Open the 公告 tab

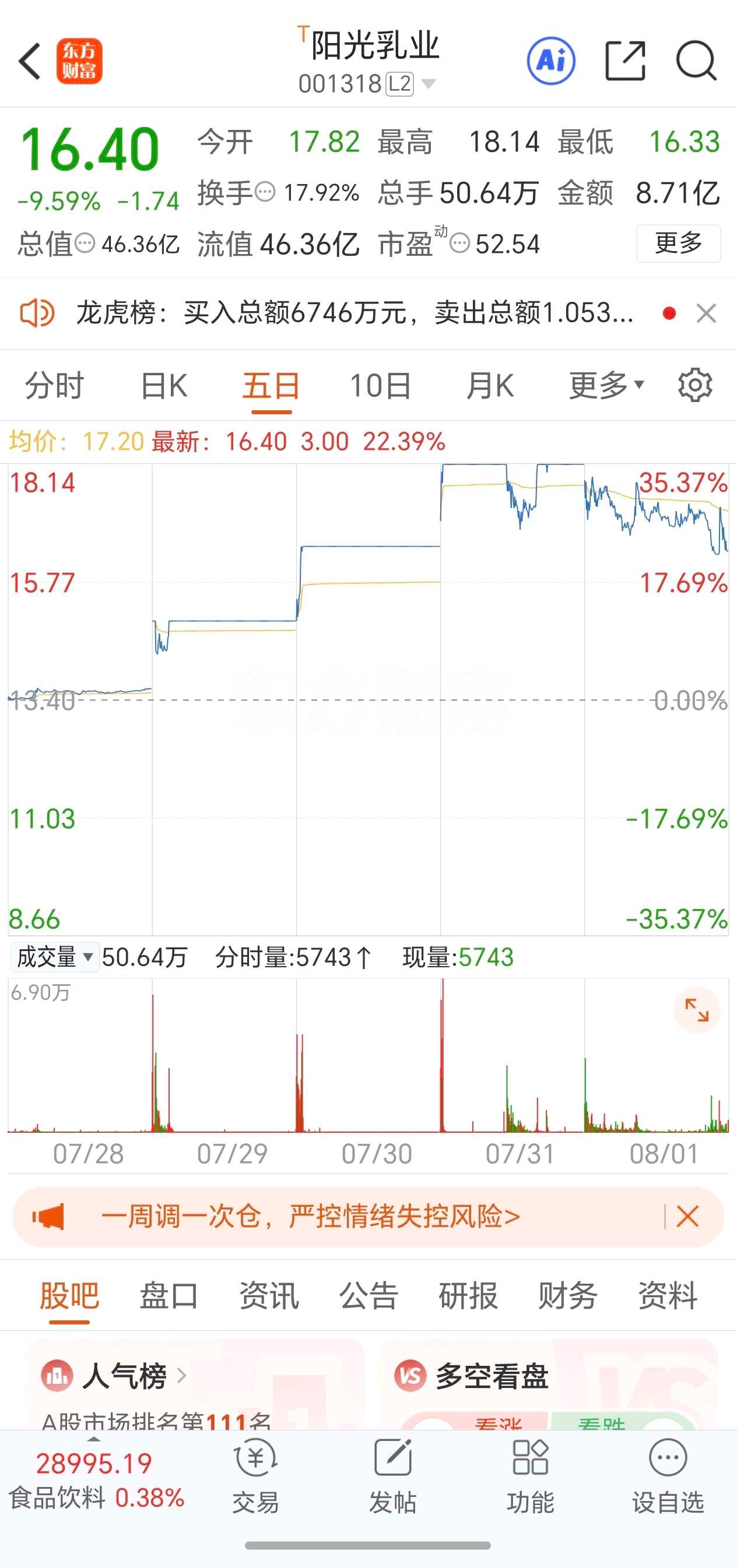point(368,1295)
